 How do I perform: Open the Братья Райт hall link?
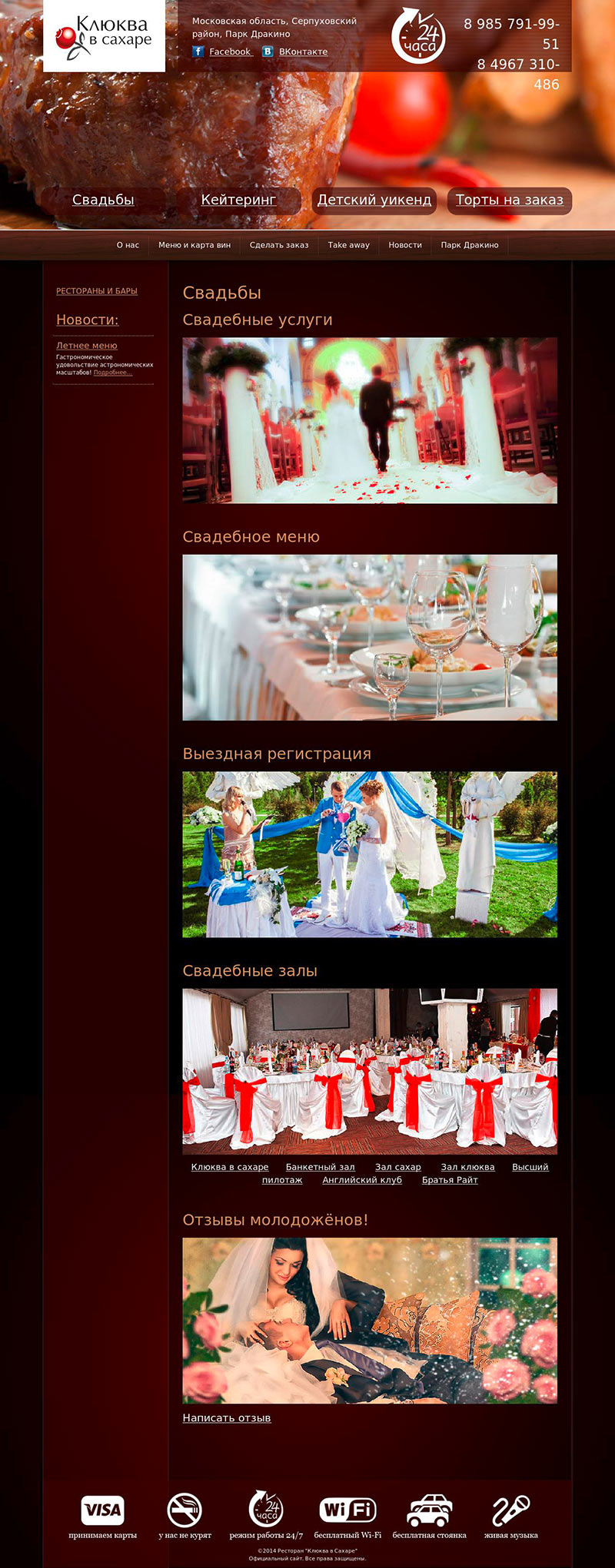450,1180
